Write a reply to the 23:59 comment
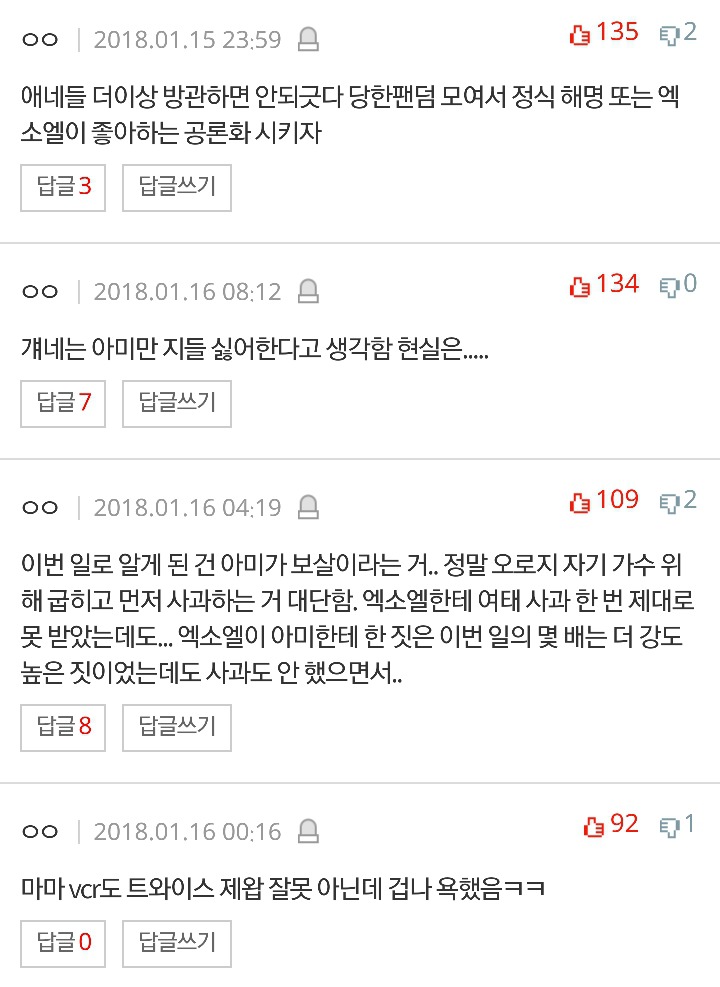 tap(177, 188)
